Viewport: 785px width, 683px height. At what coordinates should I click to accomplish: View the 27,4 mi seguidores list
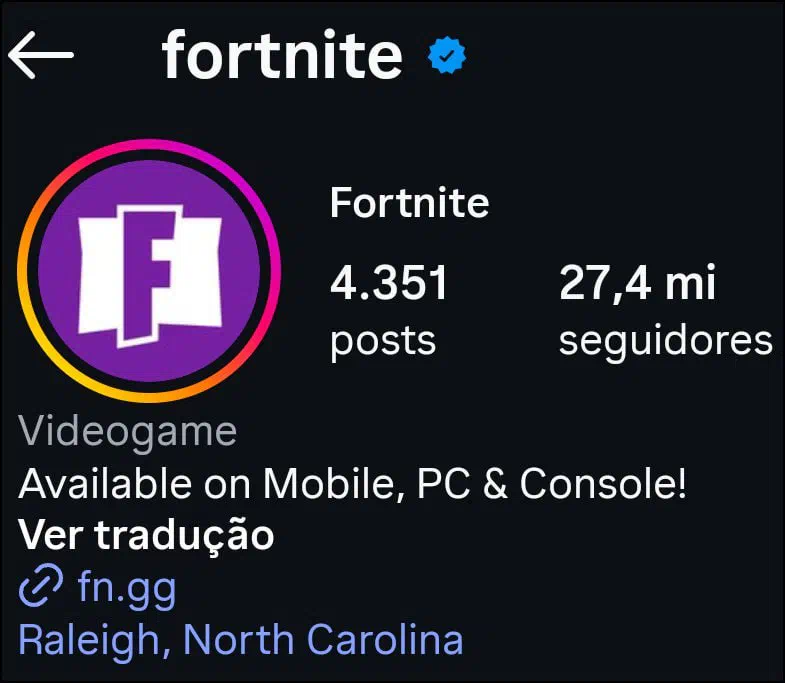click(x=664, y=311)
